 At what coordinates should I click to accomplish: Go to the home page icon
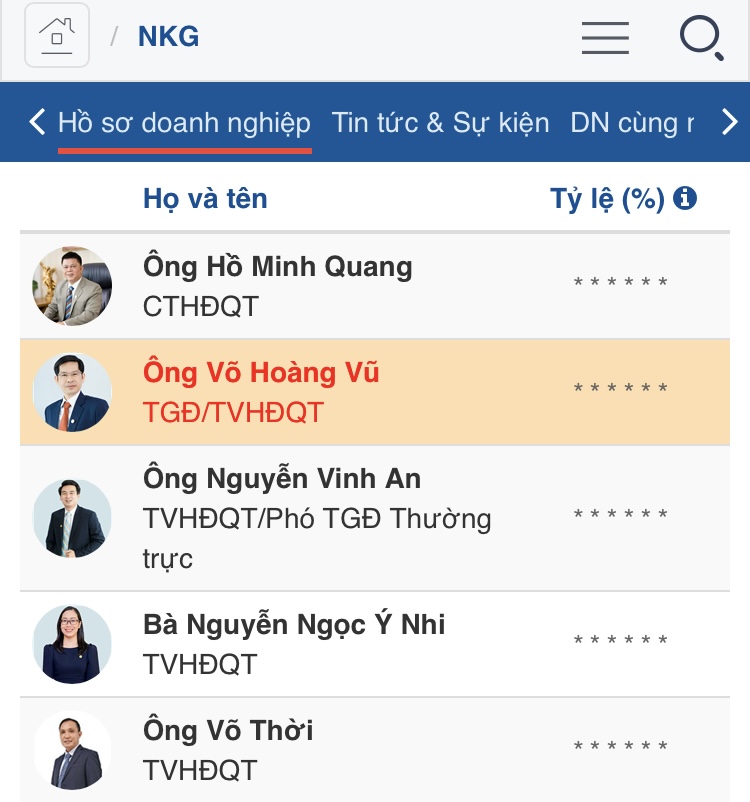(57, 36)
